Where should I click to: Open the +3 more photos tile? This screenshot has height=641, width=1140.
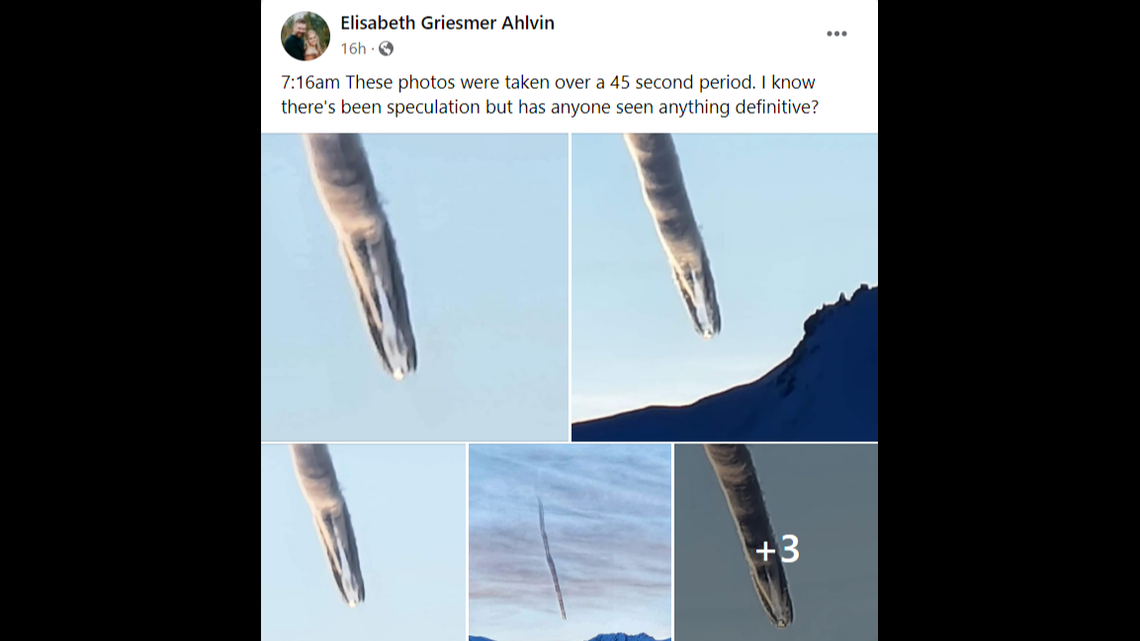[x=776, y=541]
